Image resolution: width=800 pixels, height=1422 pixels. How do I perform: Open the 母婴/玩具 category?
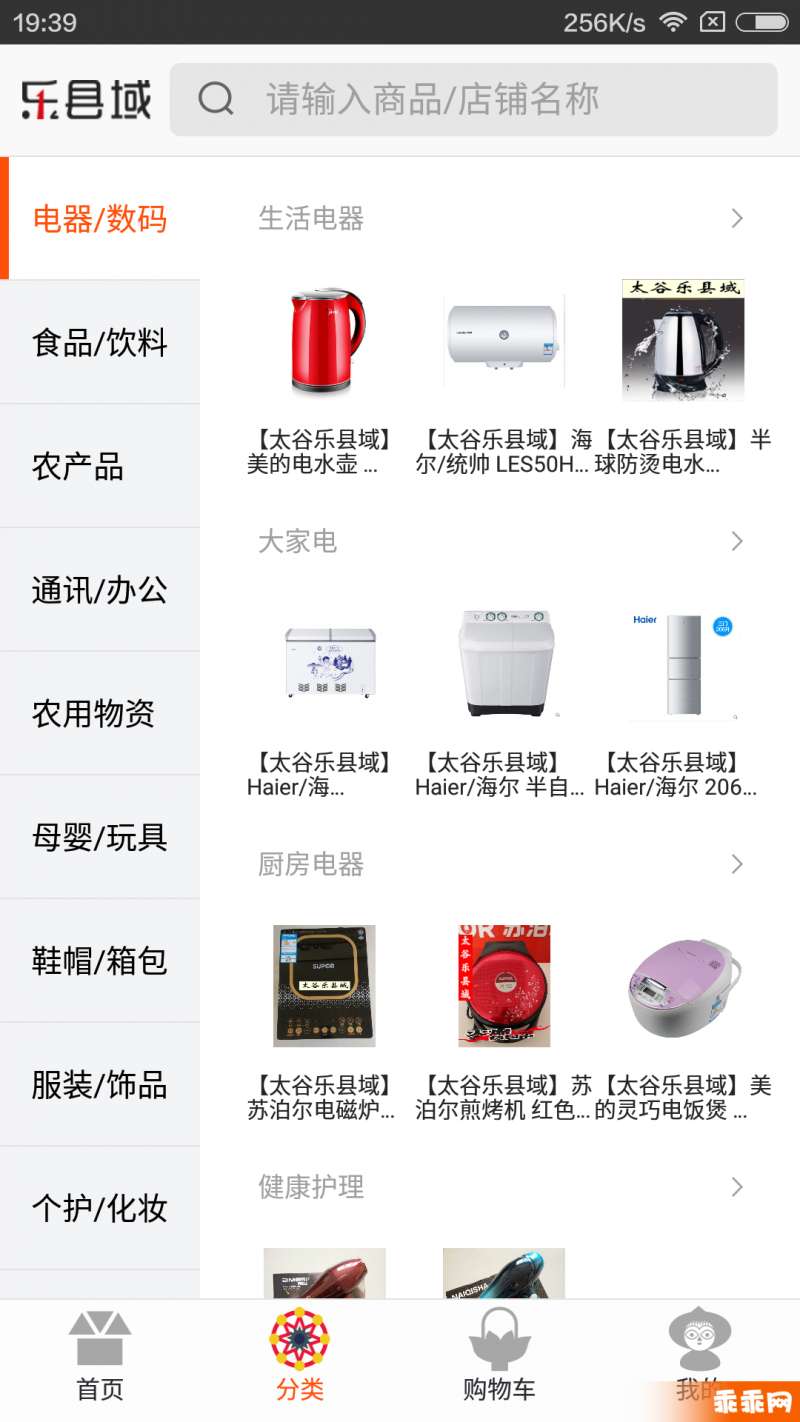100,837
